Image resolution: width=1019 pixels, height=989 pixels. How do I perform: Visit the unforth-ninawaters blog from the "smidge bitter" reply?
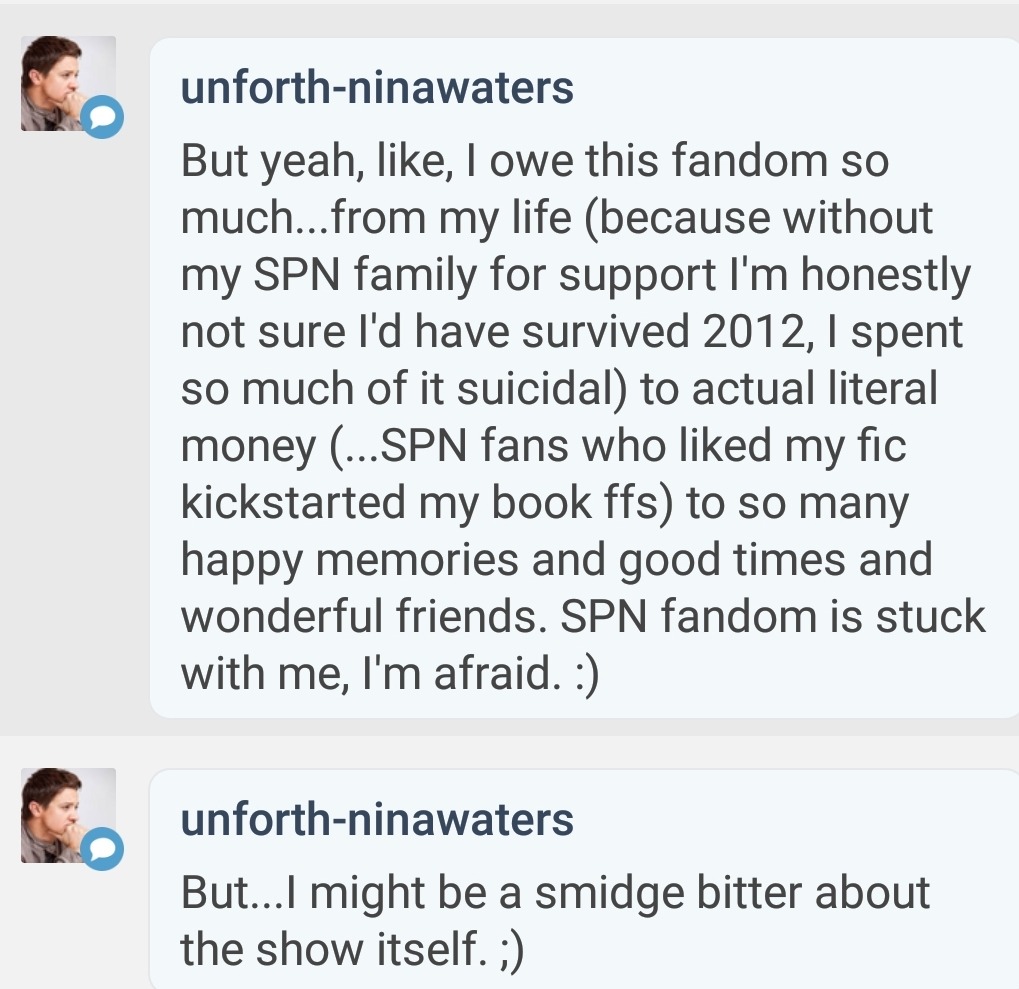click(377, 820)
